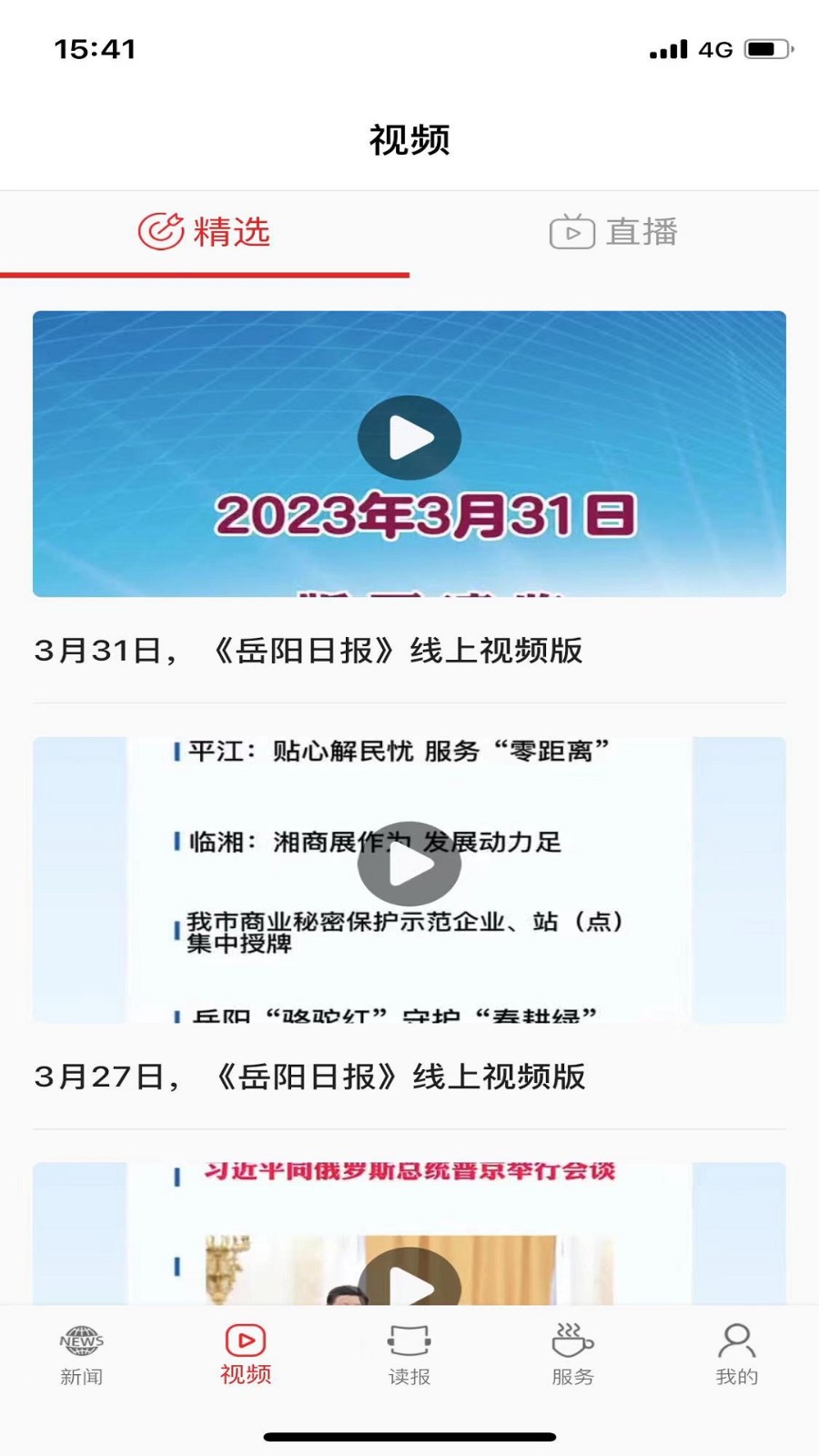Switch to the 直播 tab

[614, 232]
